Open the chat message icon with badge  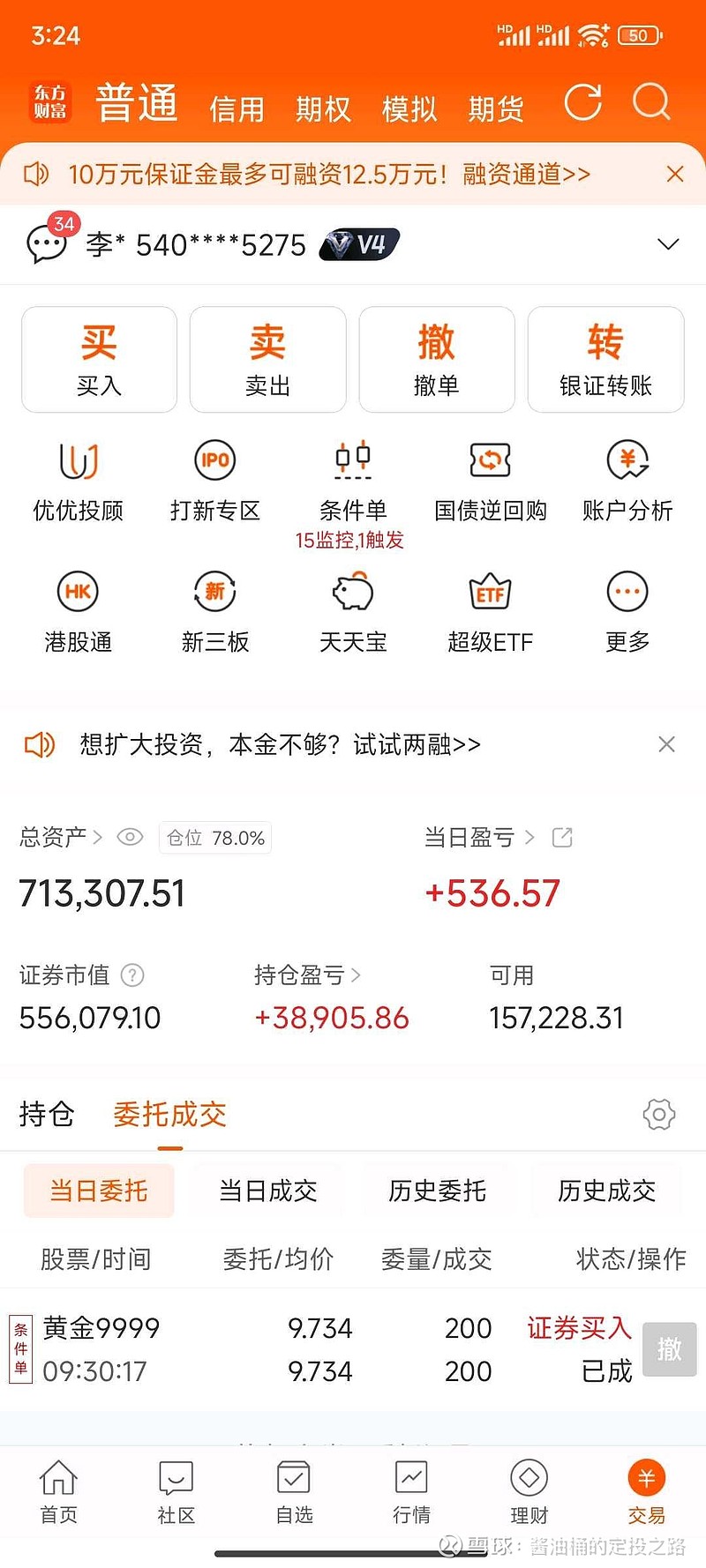[49, 244]
